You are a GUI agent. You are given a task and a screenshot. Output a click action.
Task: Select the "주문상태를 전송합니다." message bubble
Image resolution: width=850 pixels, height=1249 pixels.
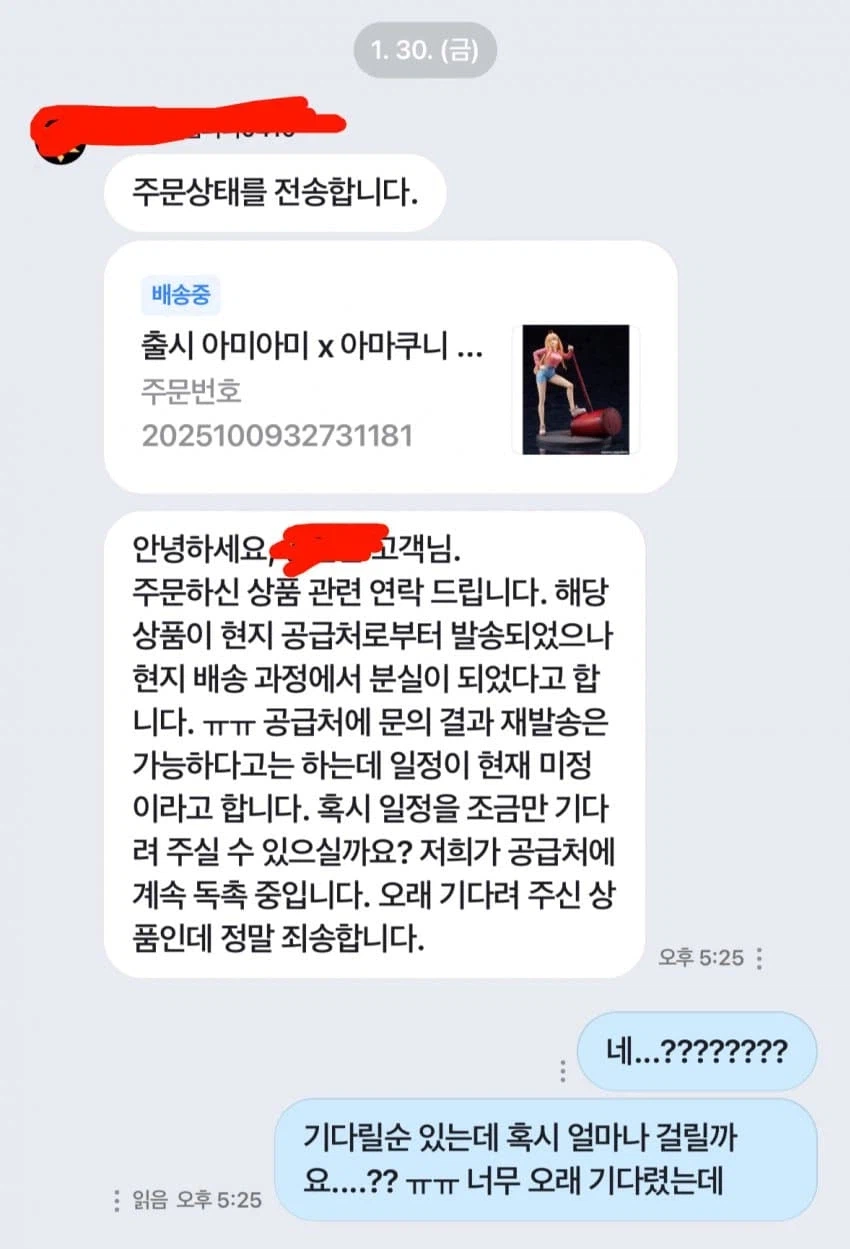click(274, 193)
